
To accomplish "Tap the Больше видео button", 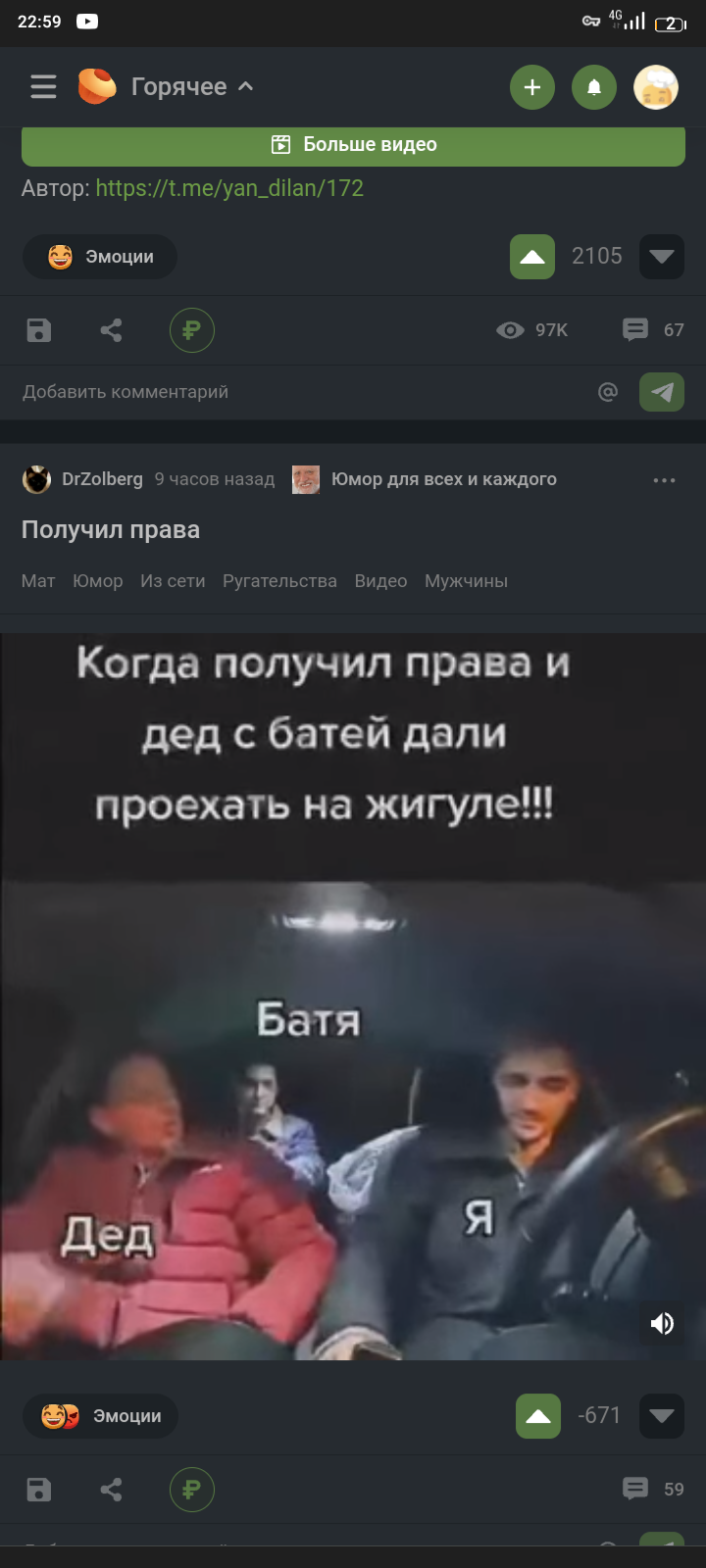I will [353, 145].
